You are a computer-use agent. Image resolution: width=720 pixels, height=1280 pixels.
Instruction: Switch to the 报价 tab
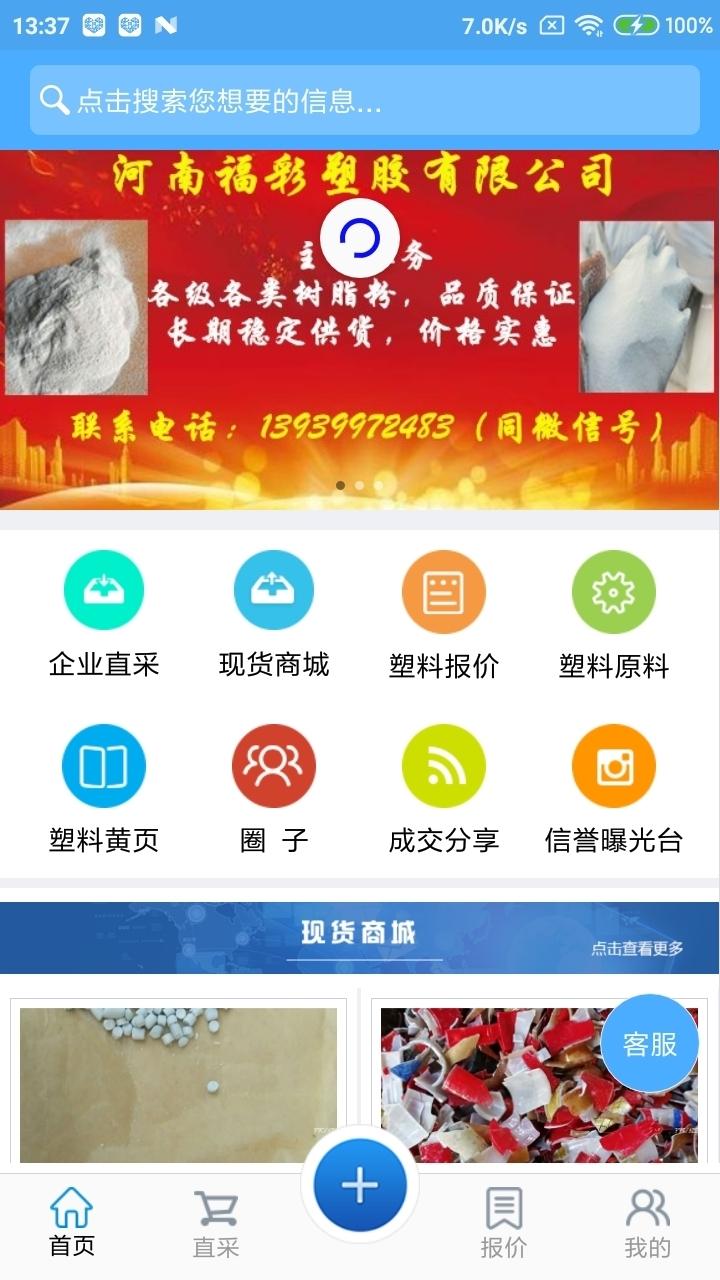pos(504,1224)
